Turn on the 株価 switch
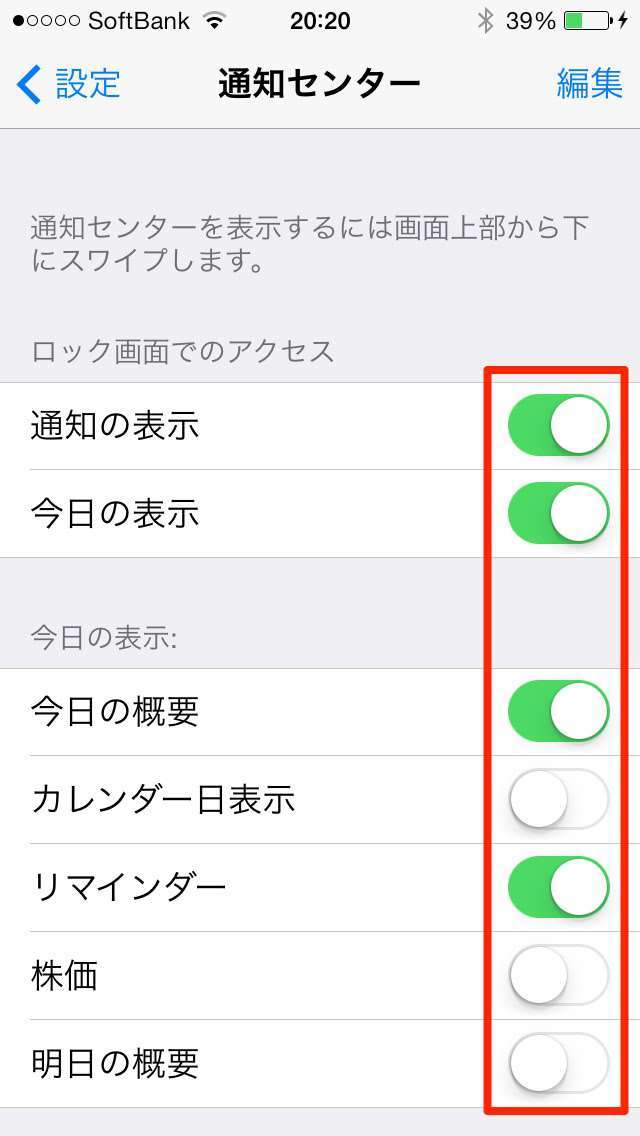Image resolution: width=640 pixels, height=1136 pixels. pos(558,975)
